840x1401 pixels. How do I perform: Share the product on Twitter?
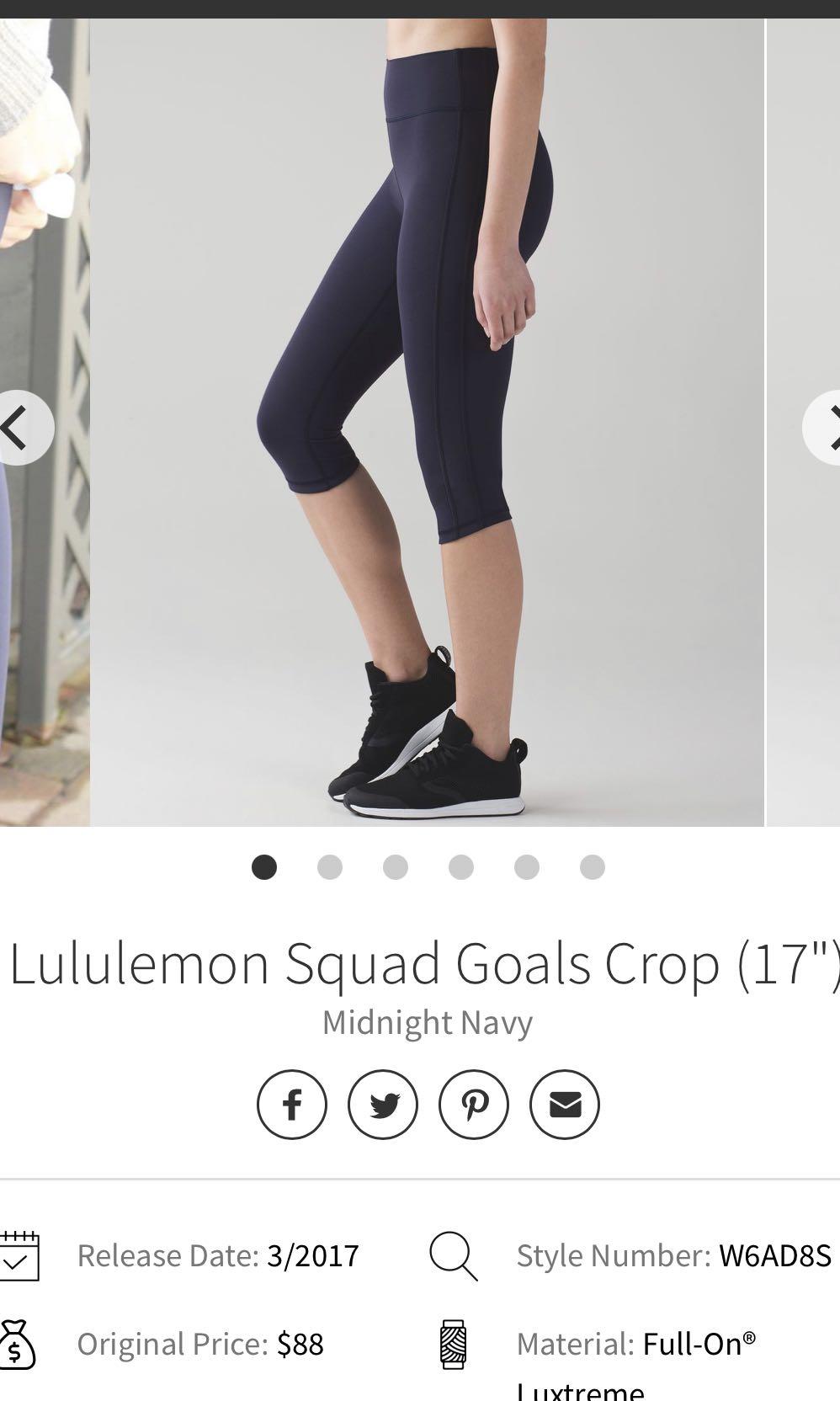382,1102
